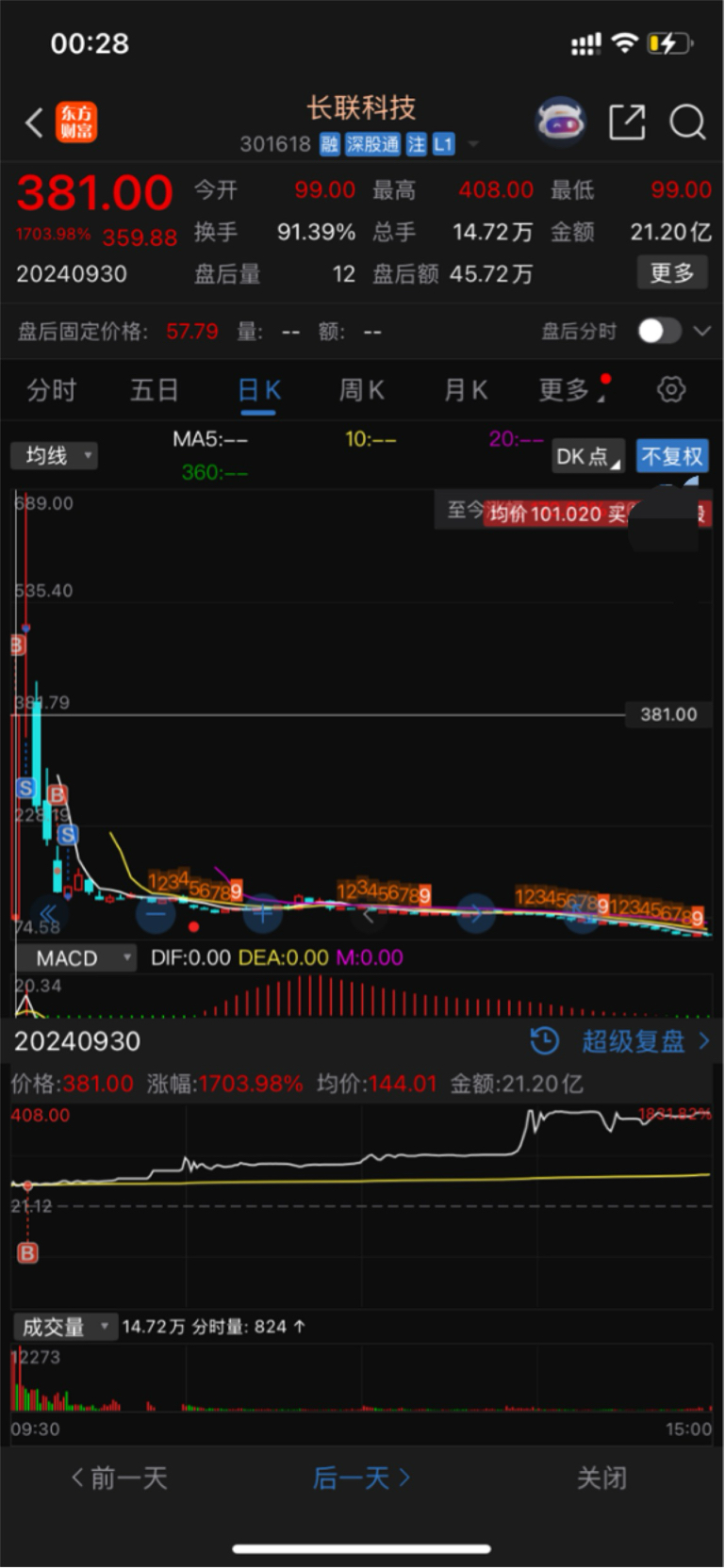Enable the 盘后分时 switch
Screen dimensions: 725x1568
[x=660, y=331]
